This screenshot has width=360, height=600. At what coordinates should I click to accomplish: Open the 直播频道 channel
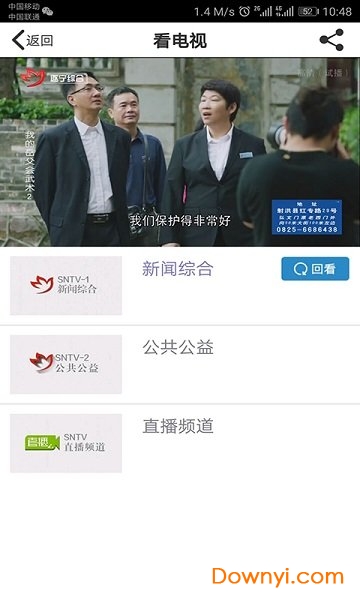180,443
